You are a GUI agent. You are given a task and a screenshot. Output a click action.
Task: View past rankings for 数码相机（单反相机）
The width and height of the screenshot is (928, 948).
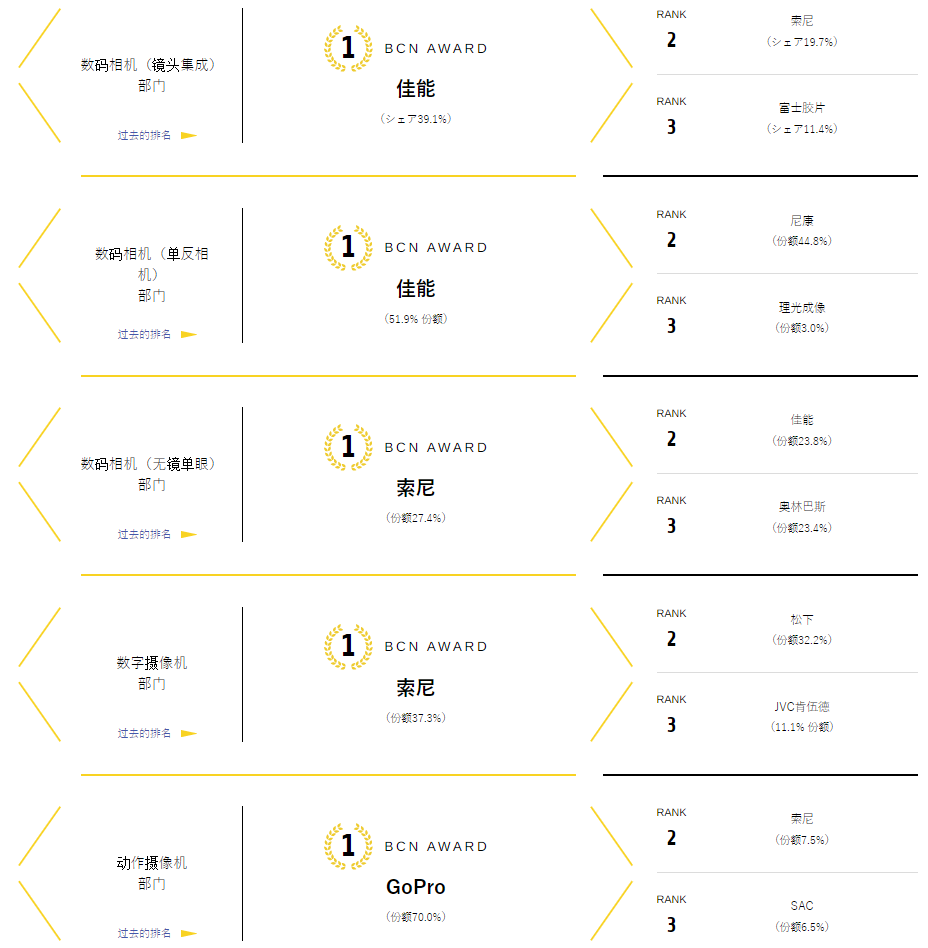click(x=155, y=334)
